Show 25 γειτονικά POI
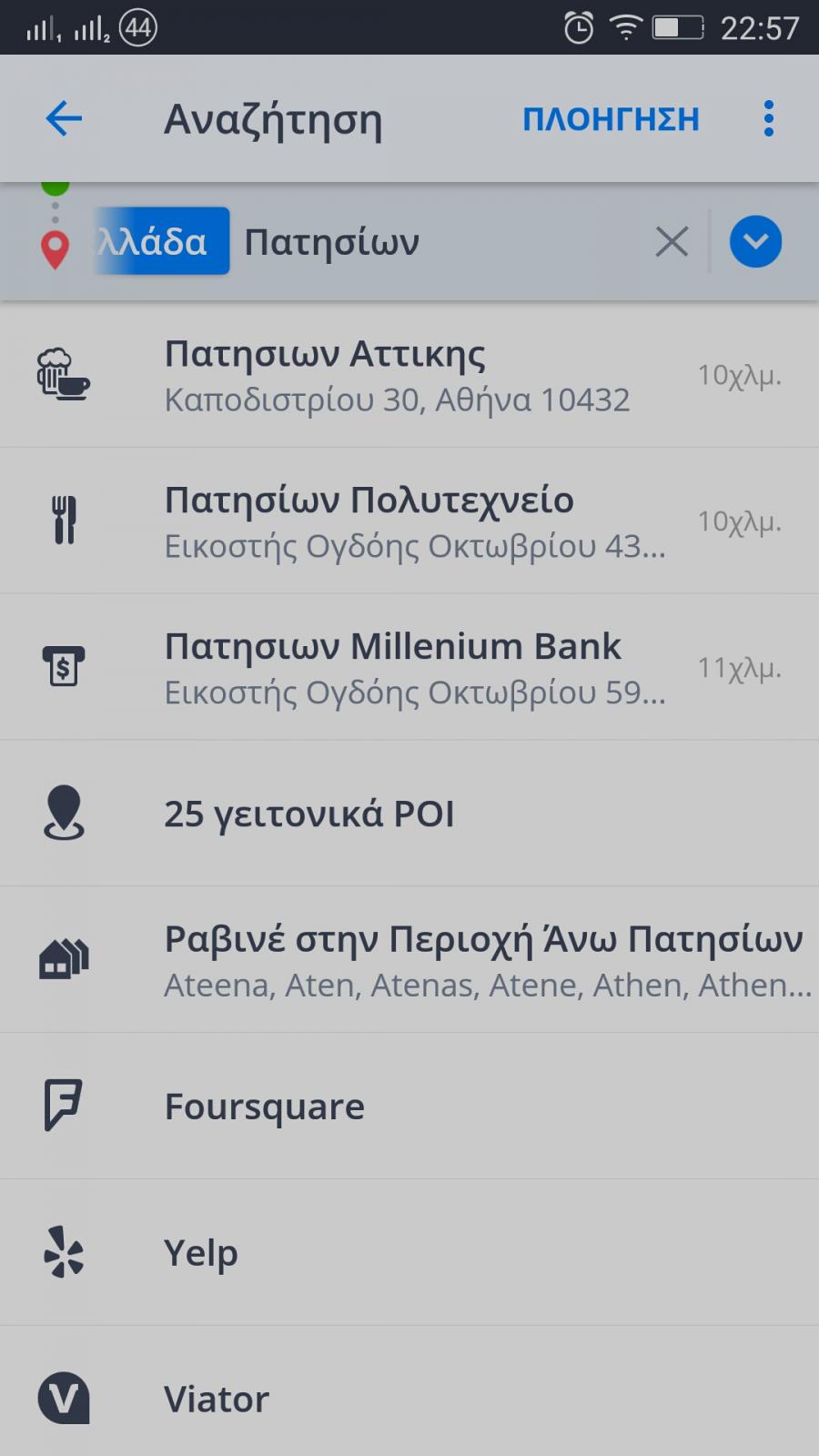This screenshot has height=1456, width=819. point(409,814)
